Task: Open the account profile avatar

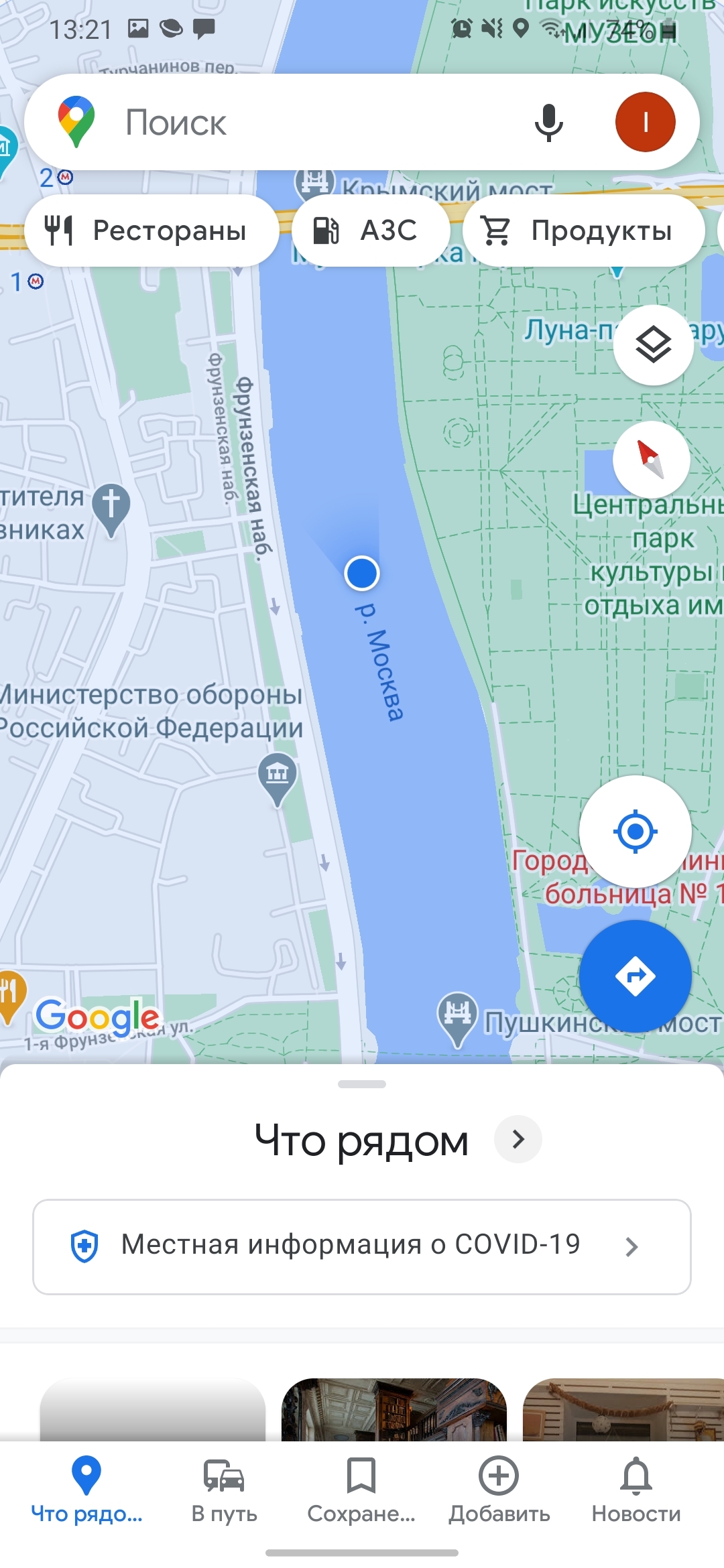Action: coord(645,123)
